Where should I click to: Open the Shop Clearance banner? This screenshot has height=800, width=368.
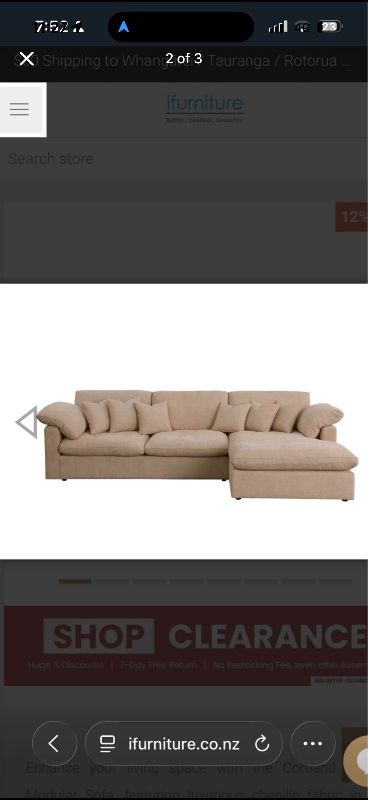[186, 645]
